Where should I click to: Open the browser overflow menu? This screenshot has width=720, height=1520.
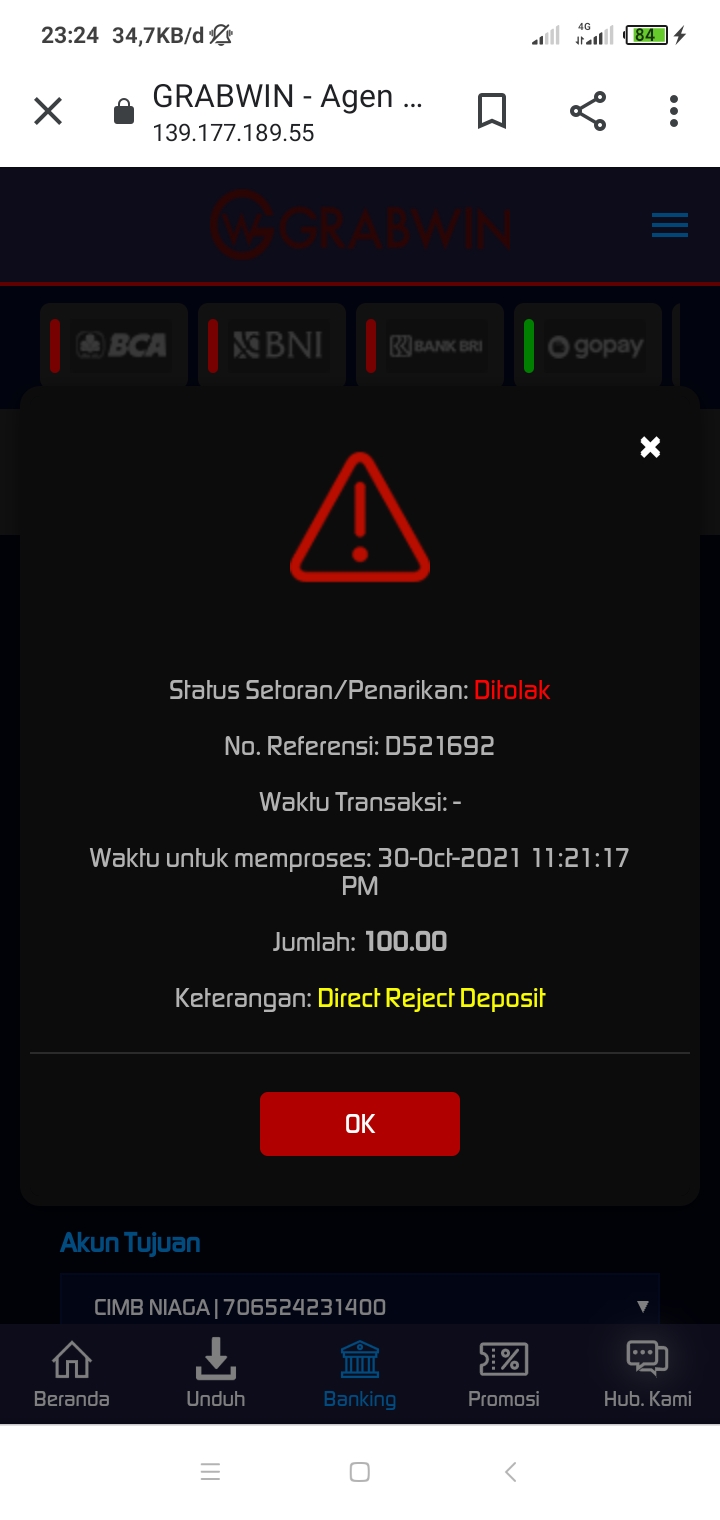[674, 111]
